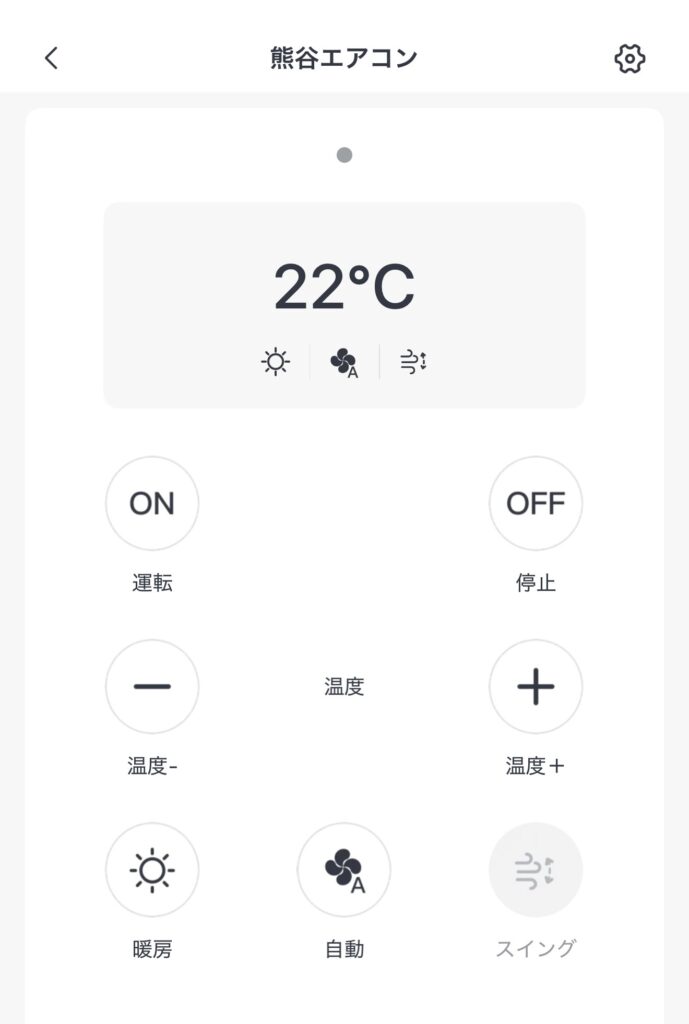Raise temperature with the plus button

point(535,686)
